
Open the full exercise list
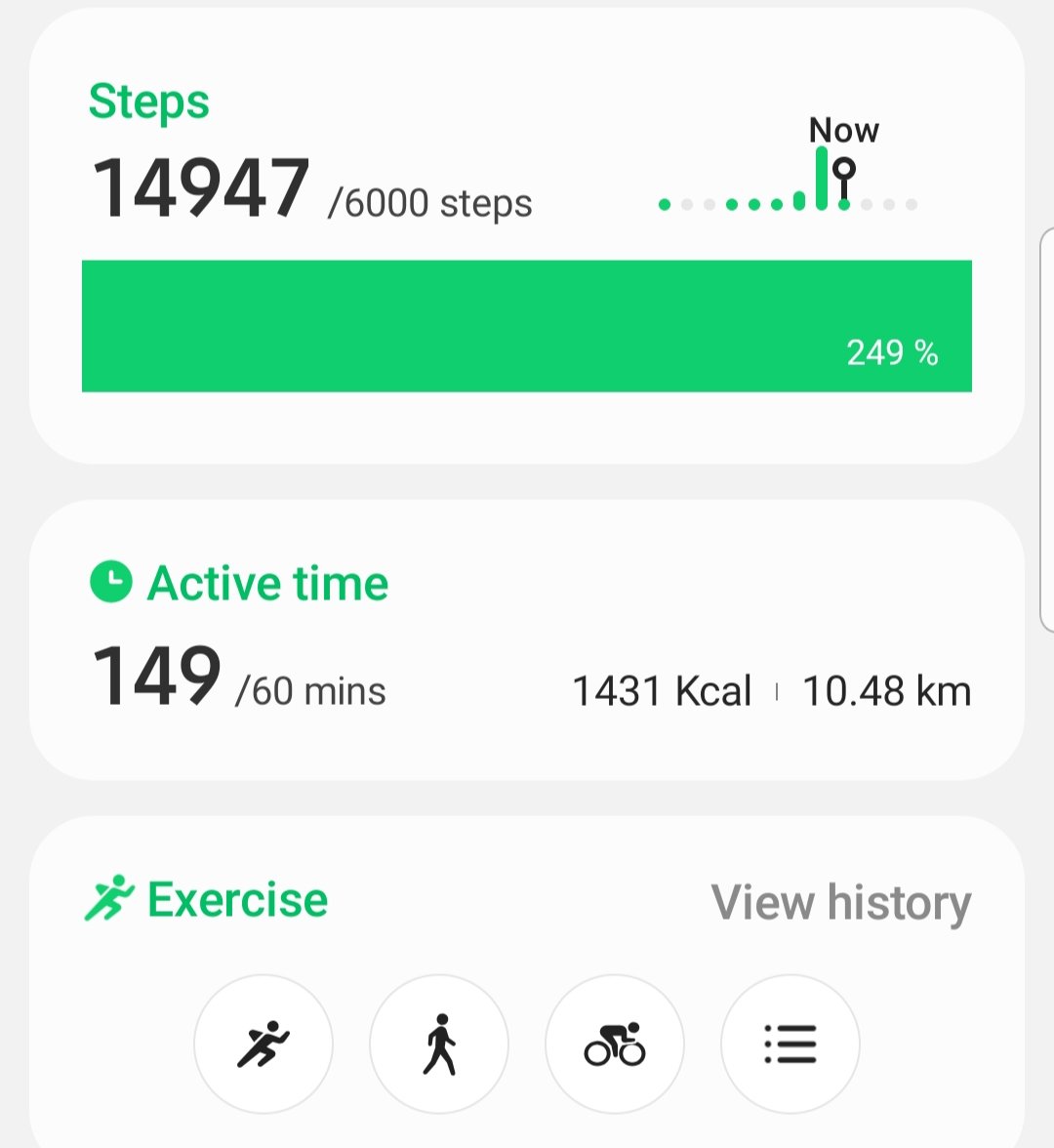pyautogui.click(x=790, y=1045)
